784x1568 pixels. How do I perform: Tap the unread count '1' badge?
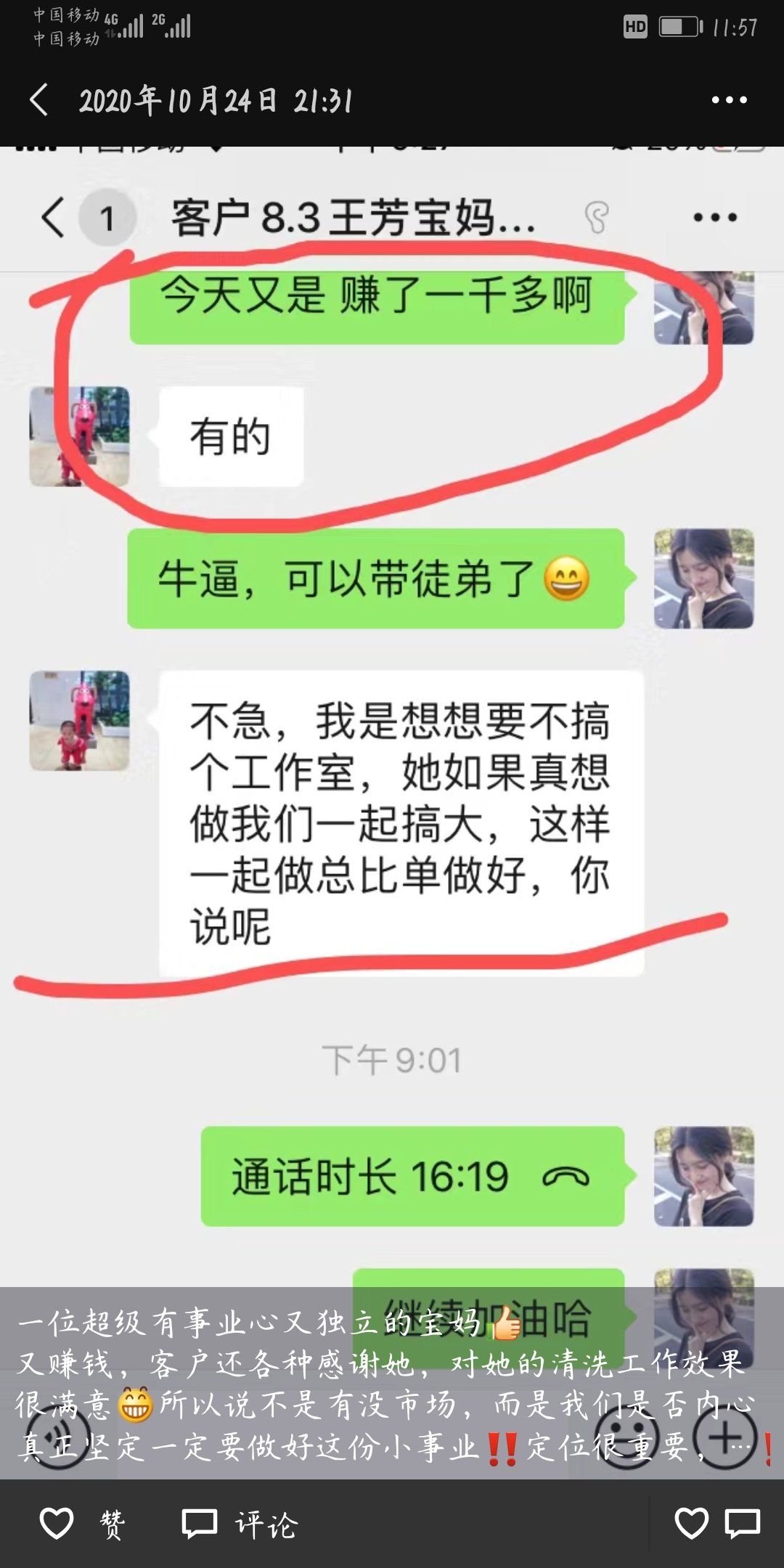click(x=107, y=216)
